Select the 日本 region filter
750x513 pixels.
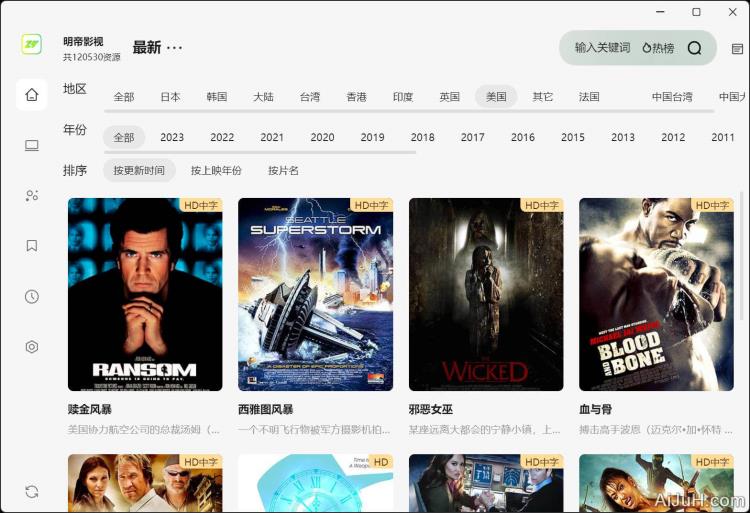[x=171, y=97]
